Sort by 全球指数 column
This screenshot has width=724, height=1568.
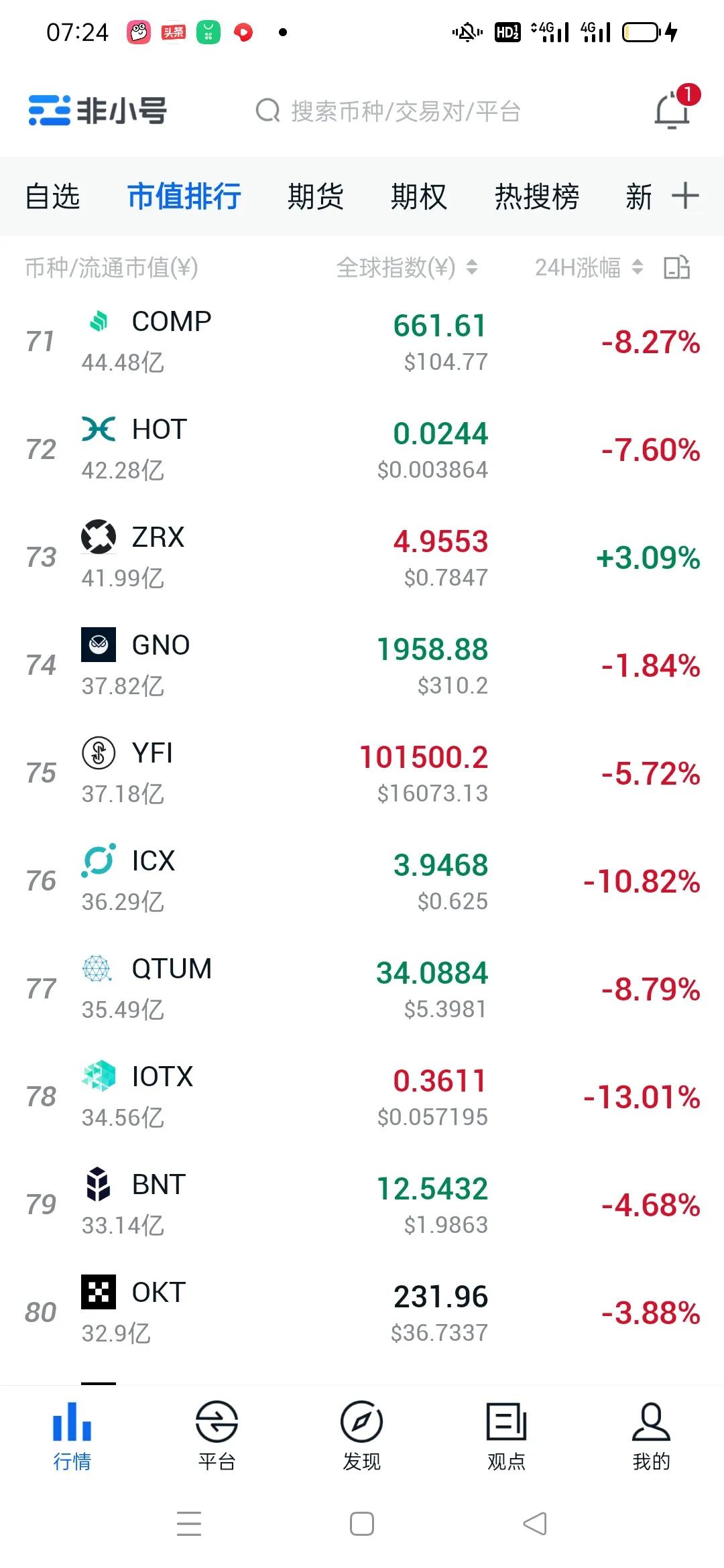(x=406, y=268)
